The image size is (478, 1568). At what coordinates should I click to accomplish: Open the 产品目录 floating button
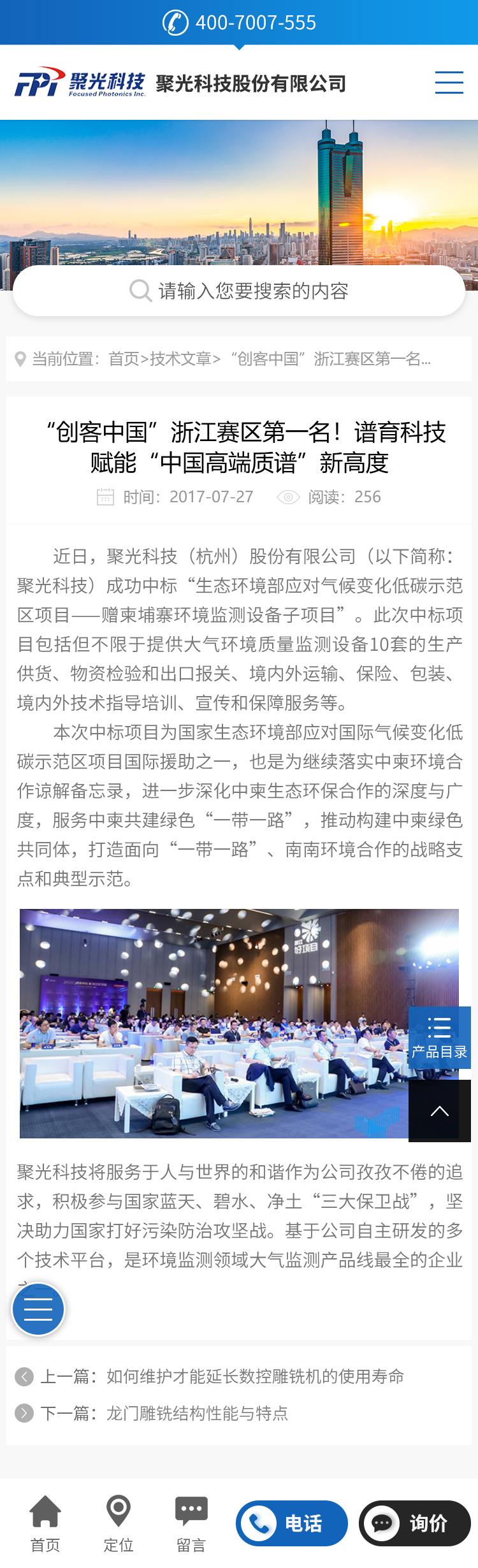coord(439,1038)
